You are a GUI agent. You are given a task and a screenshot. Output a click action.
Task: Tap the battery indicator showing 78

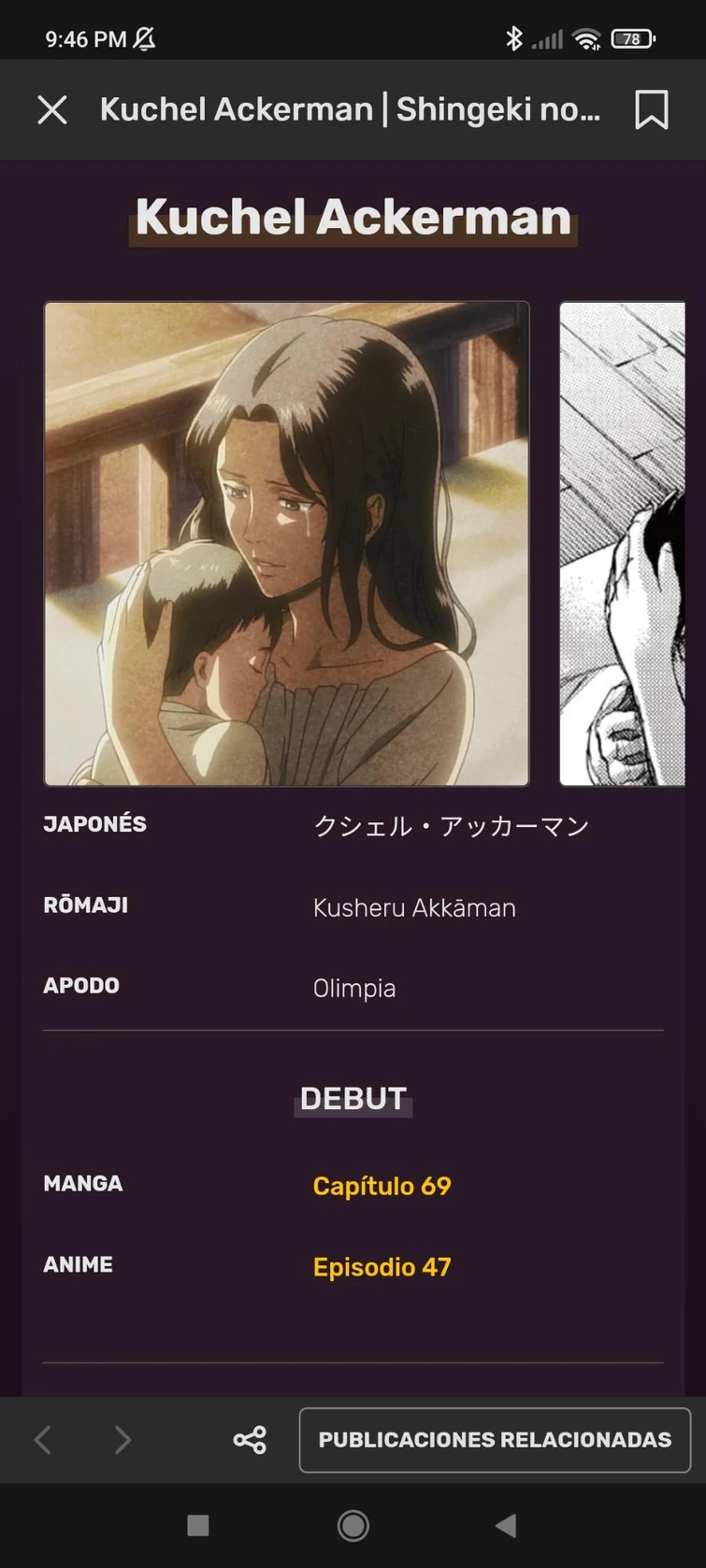click(631, 38)
